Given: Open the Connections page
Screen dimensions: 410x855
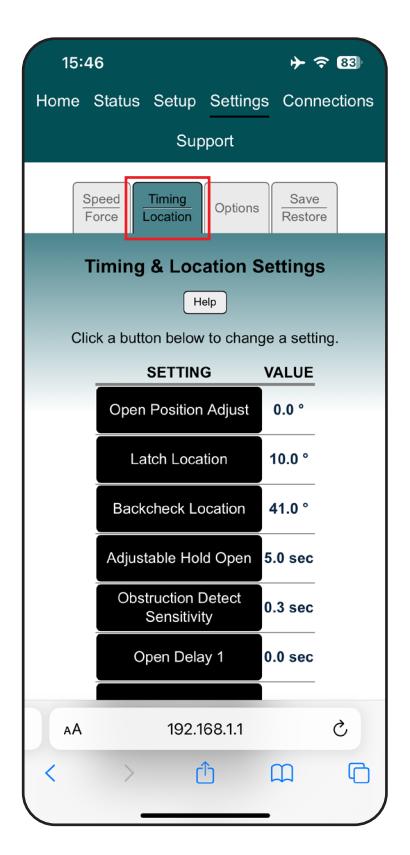Looking at the screenshot, I should pyautogui.click(x=328, y=101).
